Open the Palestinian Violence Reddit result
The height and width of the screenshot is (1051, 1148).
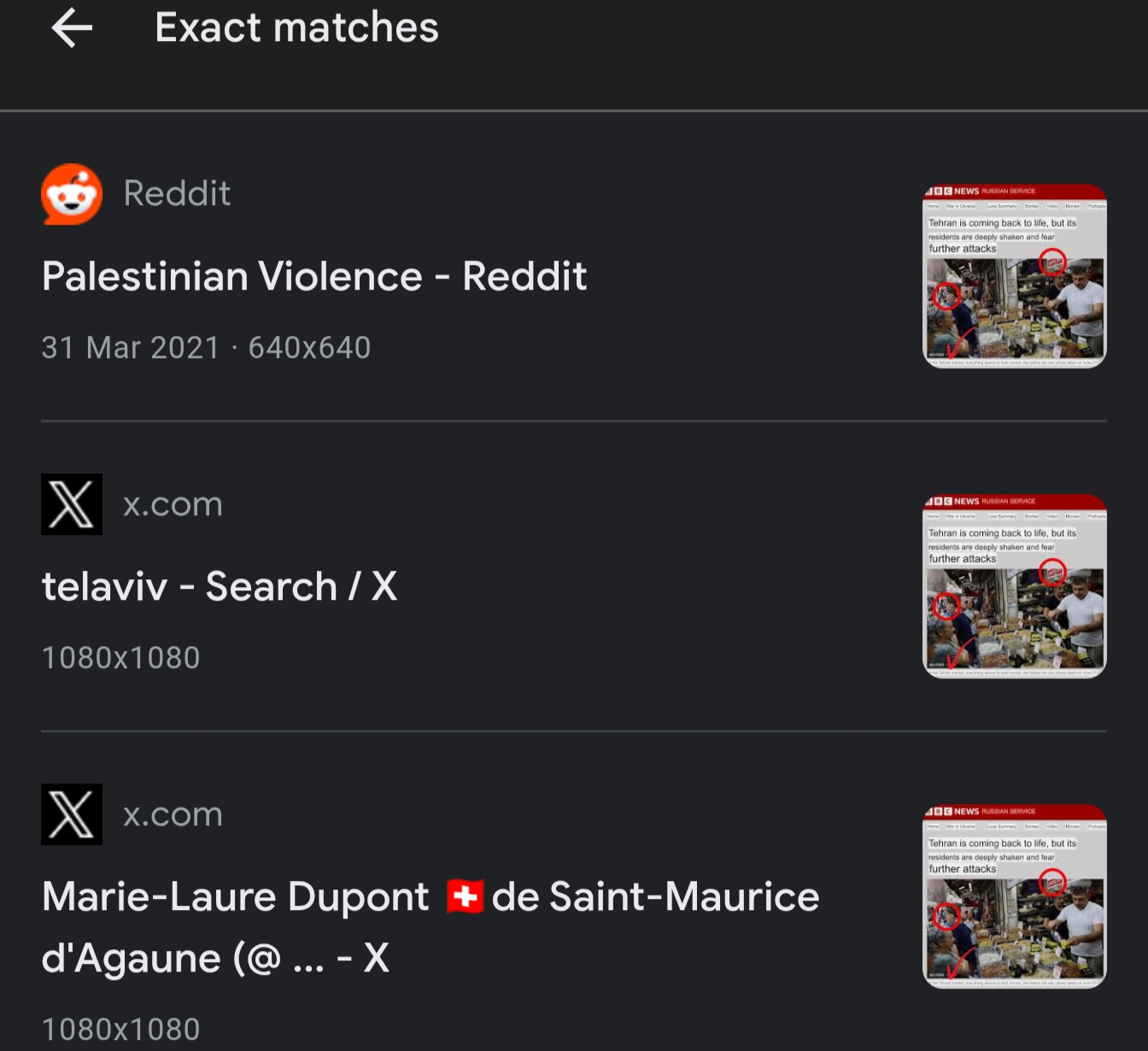click(x=314, y=277)
